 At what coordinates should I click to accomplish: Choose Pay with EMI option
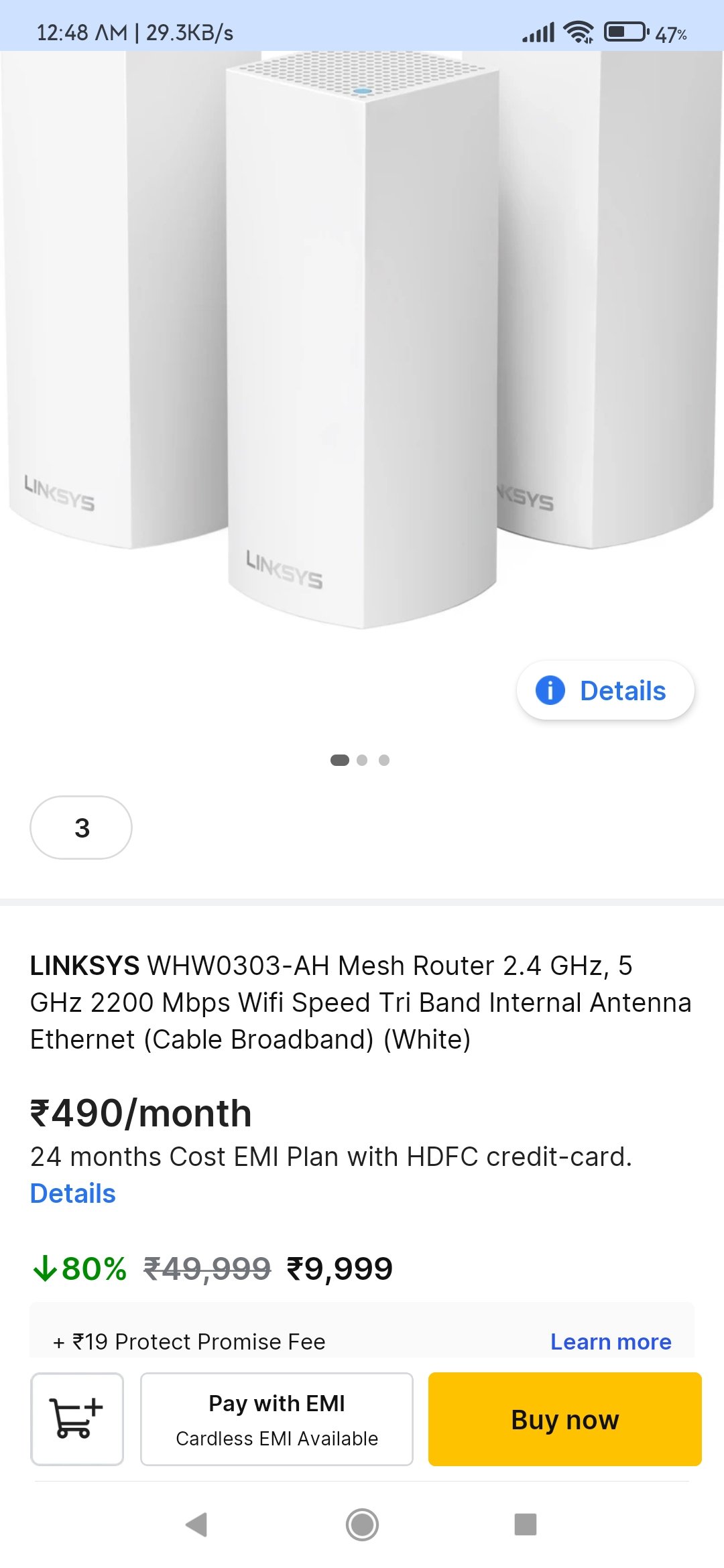tap(277, 1419)
